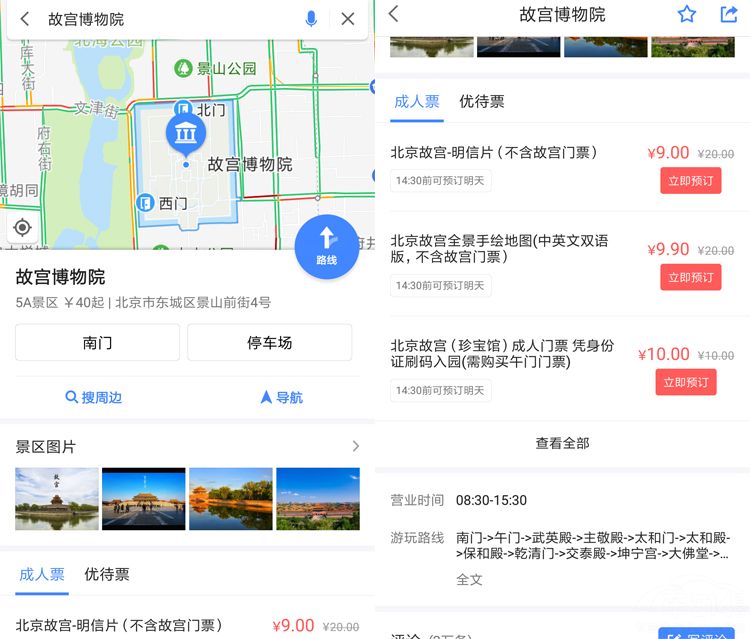Start voice search with the microphone
750x639 pixels.
tap(311, 19)
